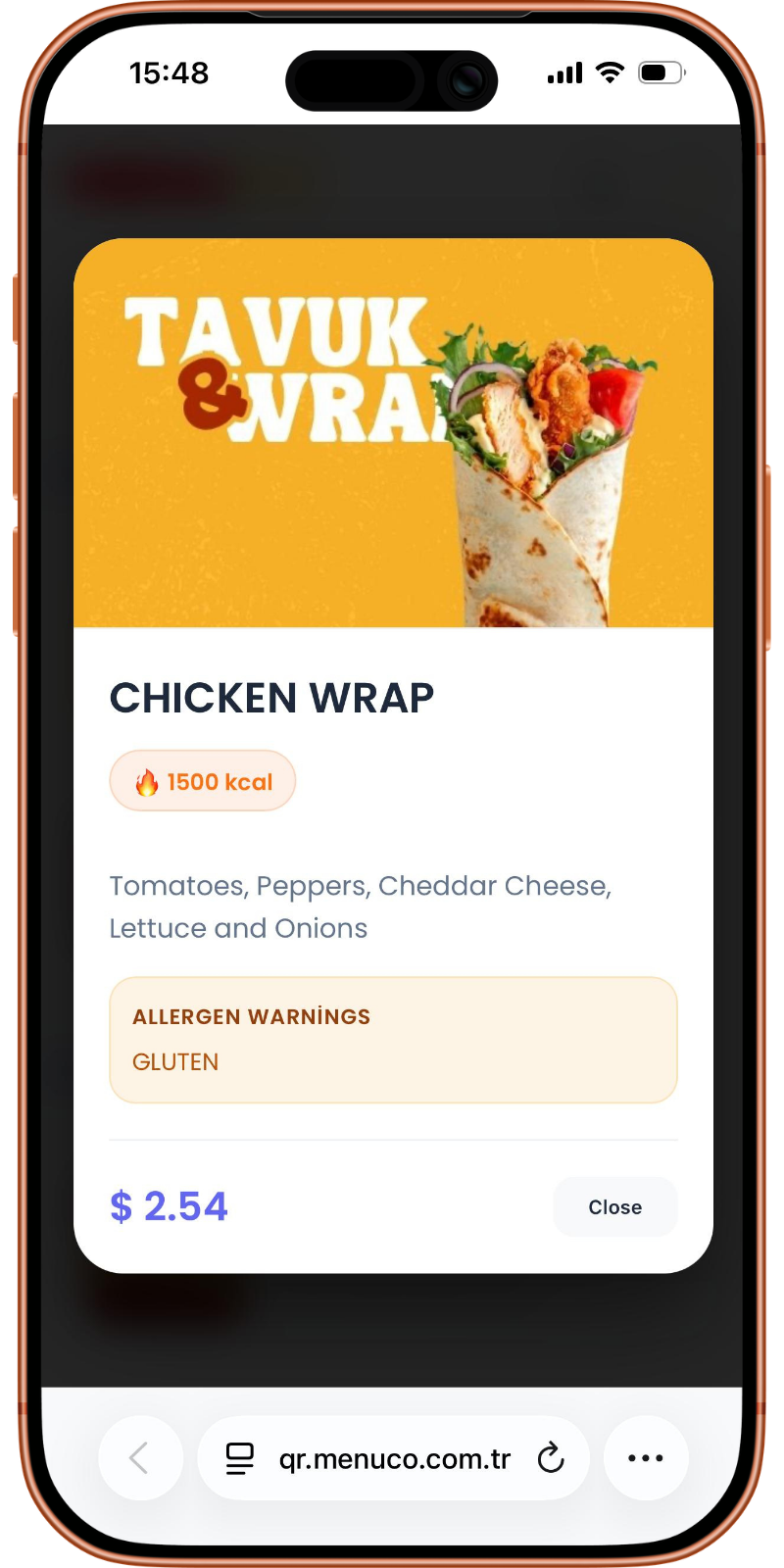
Task: Reload the qr.menuco.com.tr page
Action: (x=551, y=1458)
